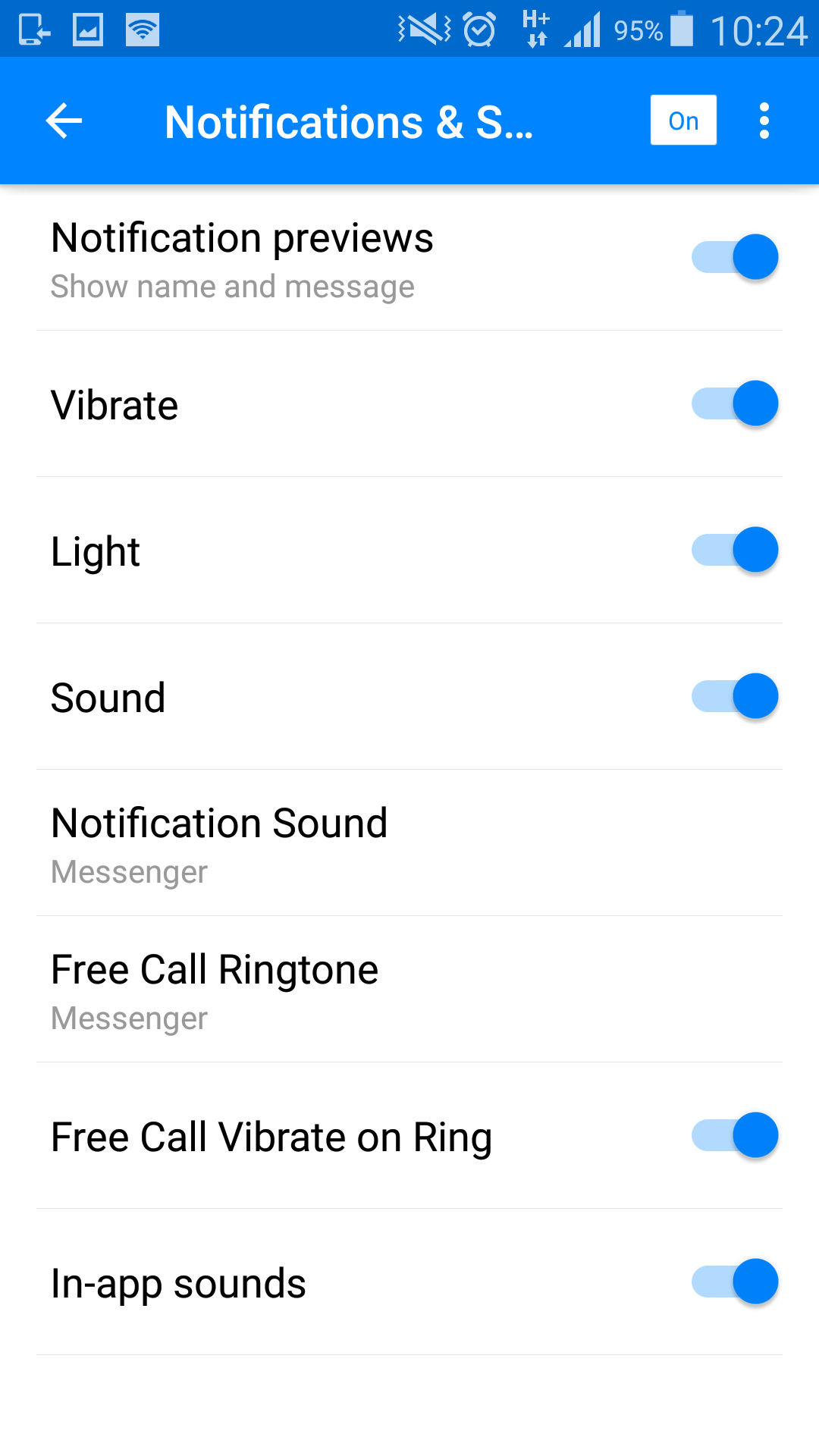Open Notification Sound setting
The height and width of the screenshot is (1456, 819).
click(x=409, y=843)
